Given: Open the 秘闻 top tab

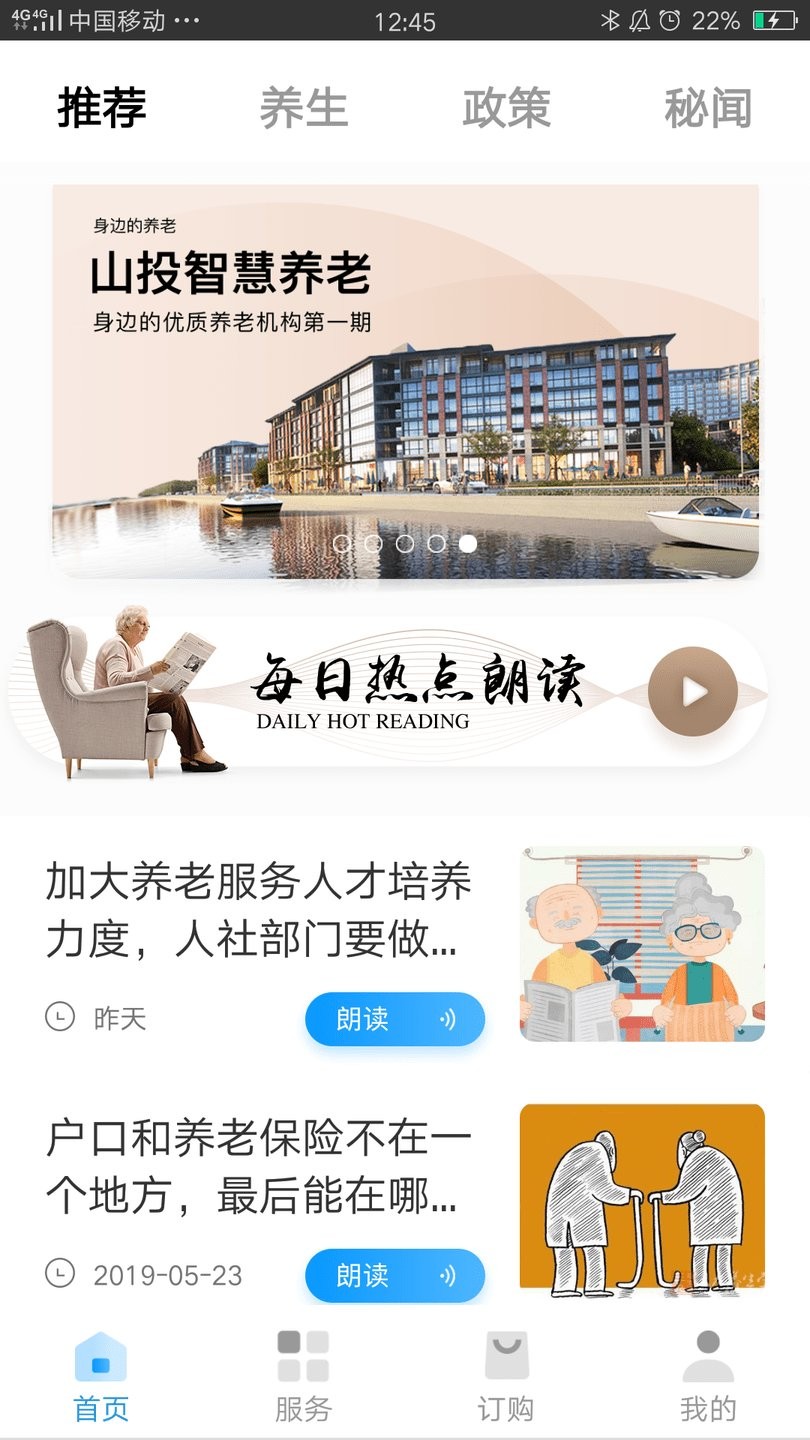Looking at the screenshot, I should (708, 108).
